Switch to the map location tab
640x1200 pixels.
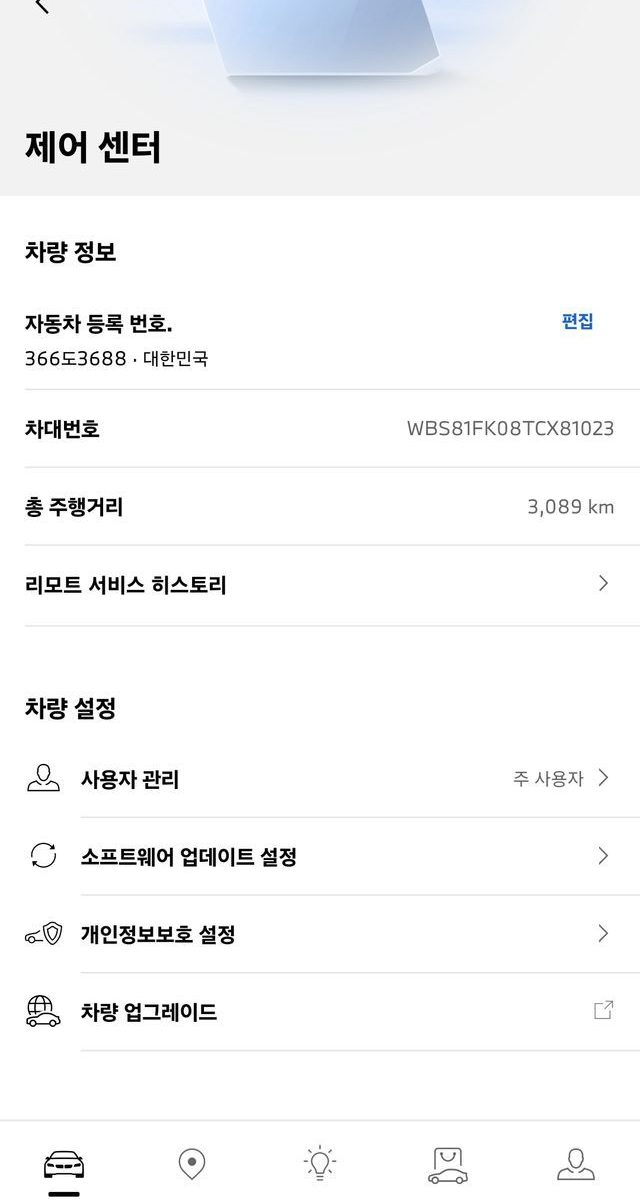coord(192,1164)
